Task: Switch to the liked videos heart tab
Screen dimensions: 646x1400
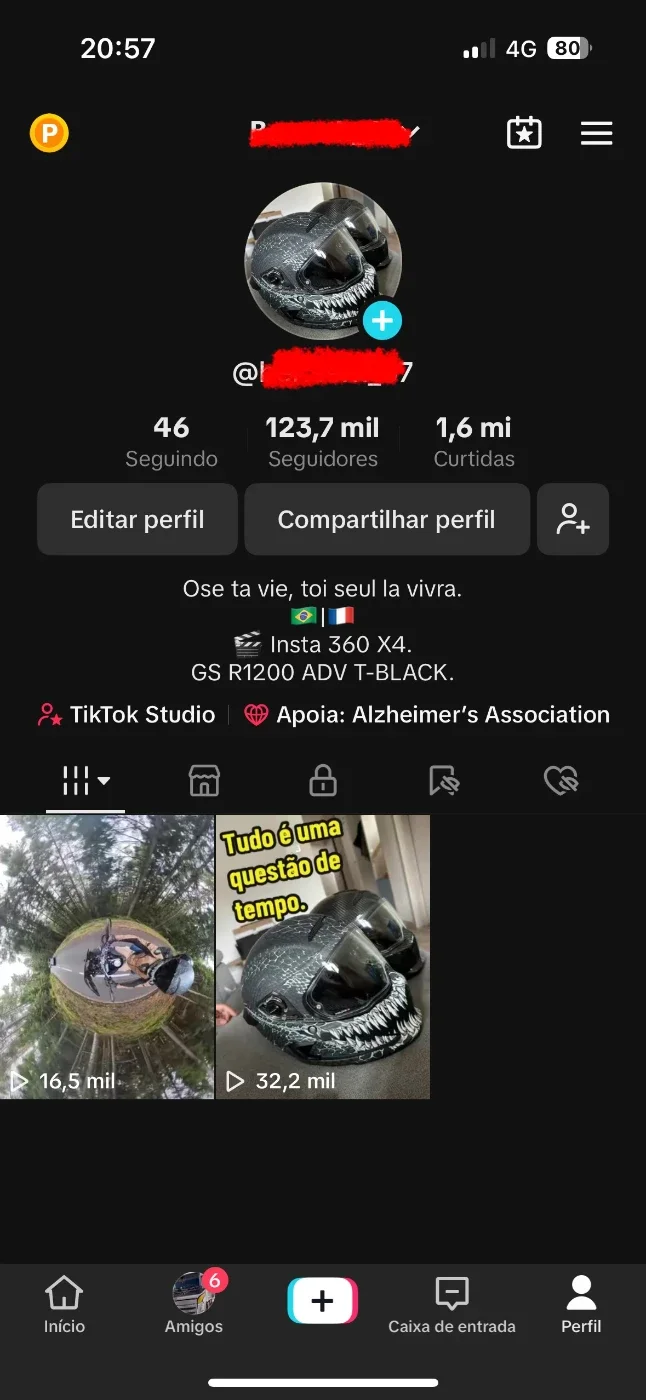Action: [x=562, y=781]
